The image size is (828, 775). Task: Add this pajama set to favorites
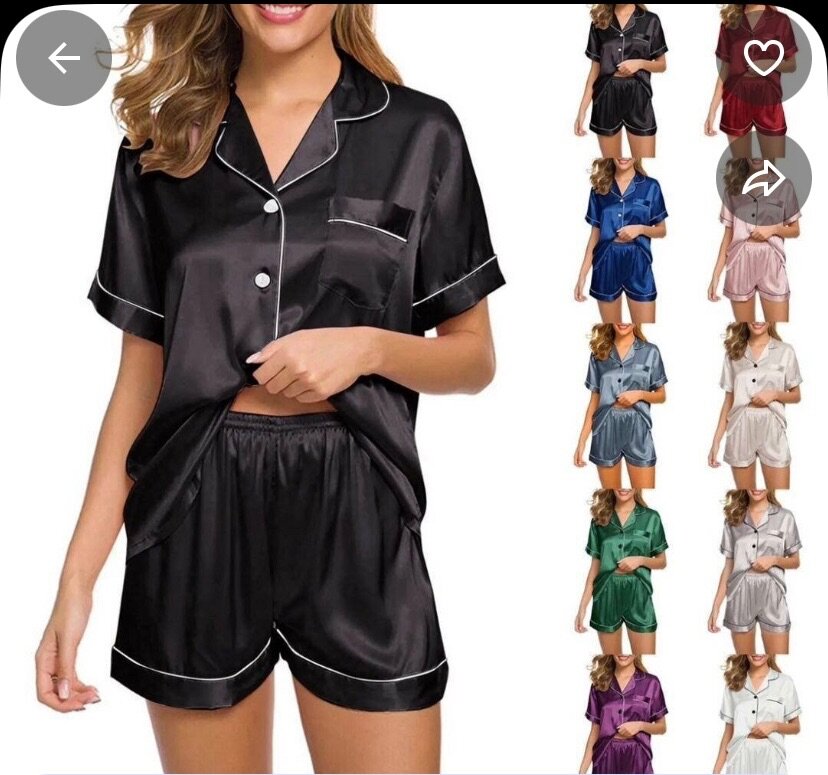click(763, 57)
